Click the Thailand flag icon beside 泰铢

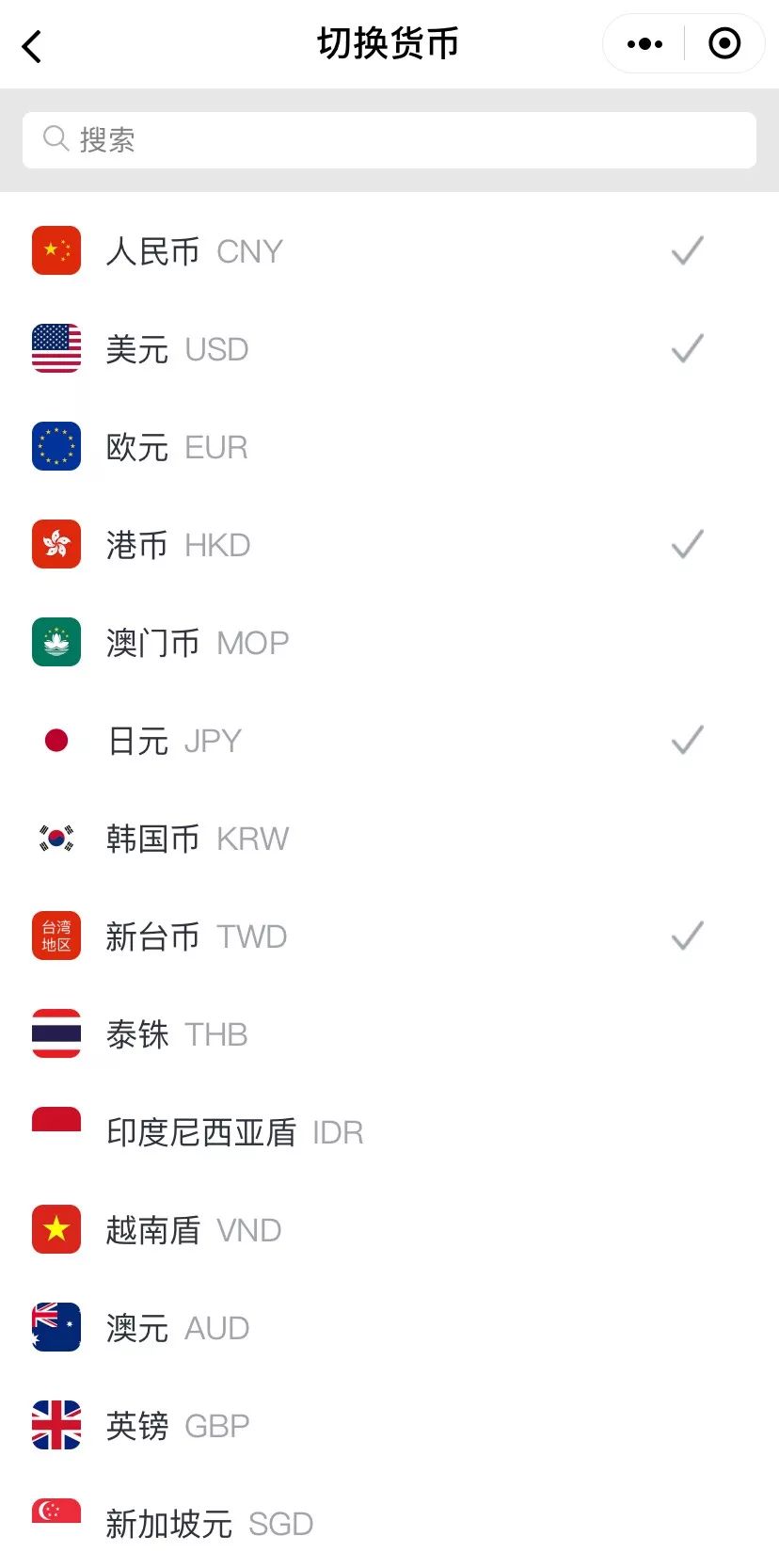click(x=56, y=1033)
